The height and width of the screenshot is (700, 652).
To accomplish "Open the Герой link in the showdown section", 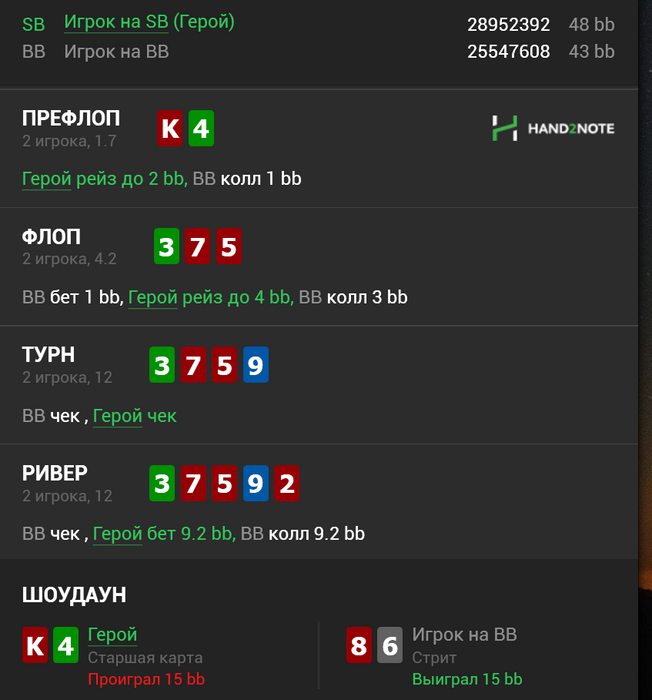I will click(112, 635).
